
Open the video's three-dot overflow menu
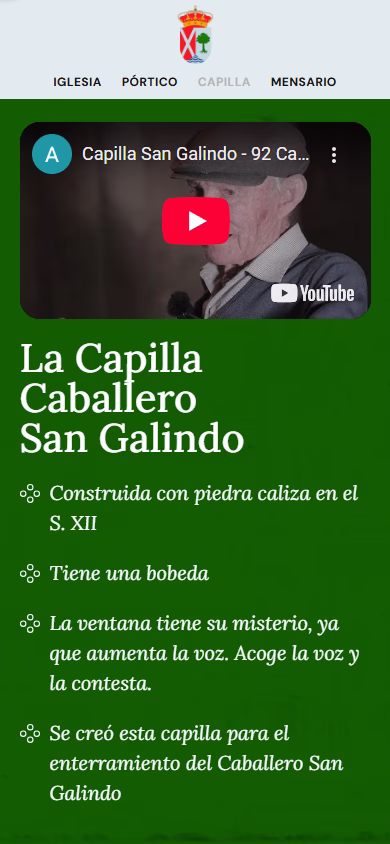pyautogui.click(x=334, y=155)
